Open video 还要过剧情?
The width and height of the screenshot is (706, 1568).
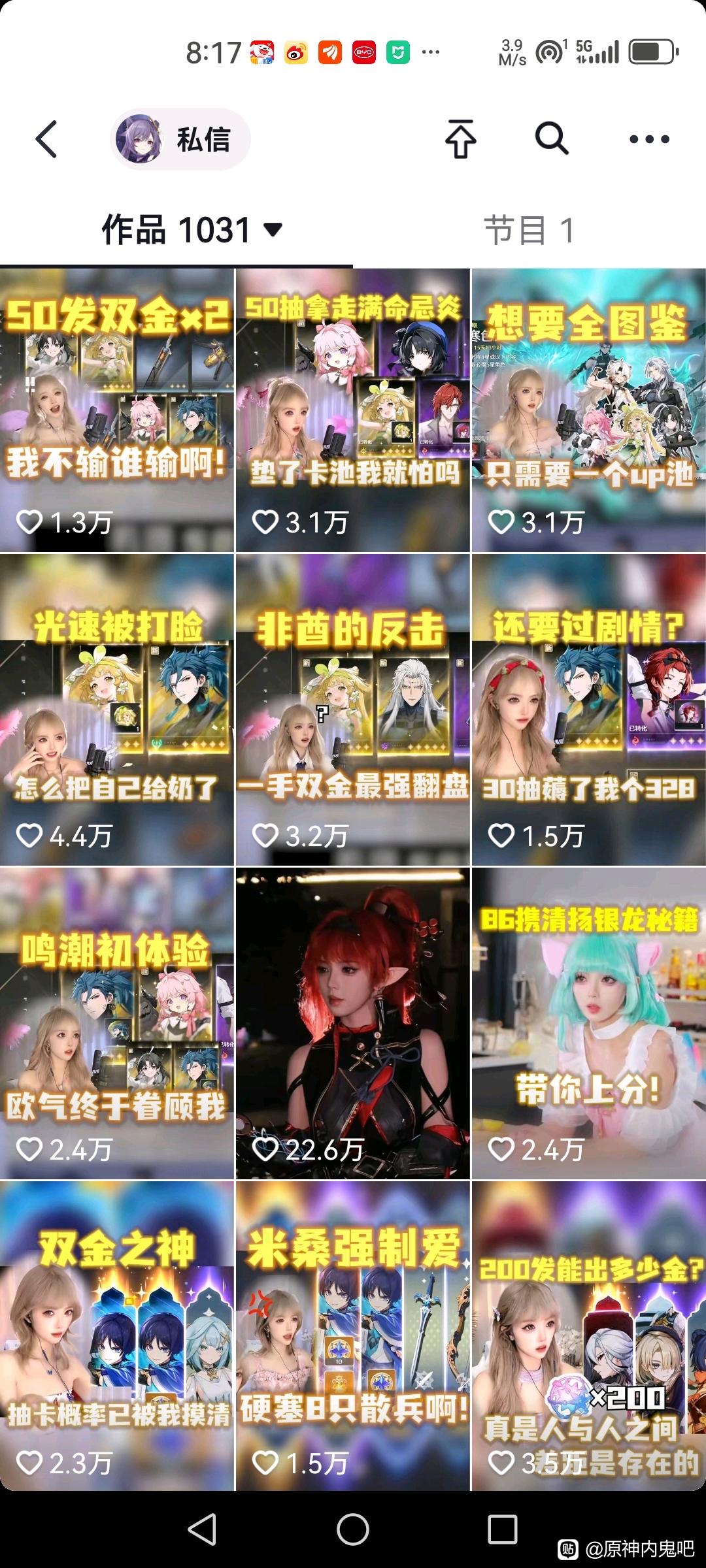(x=589, y=710)
